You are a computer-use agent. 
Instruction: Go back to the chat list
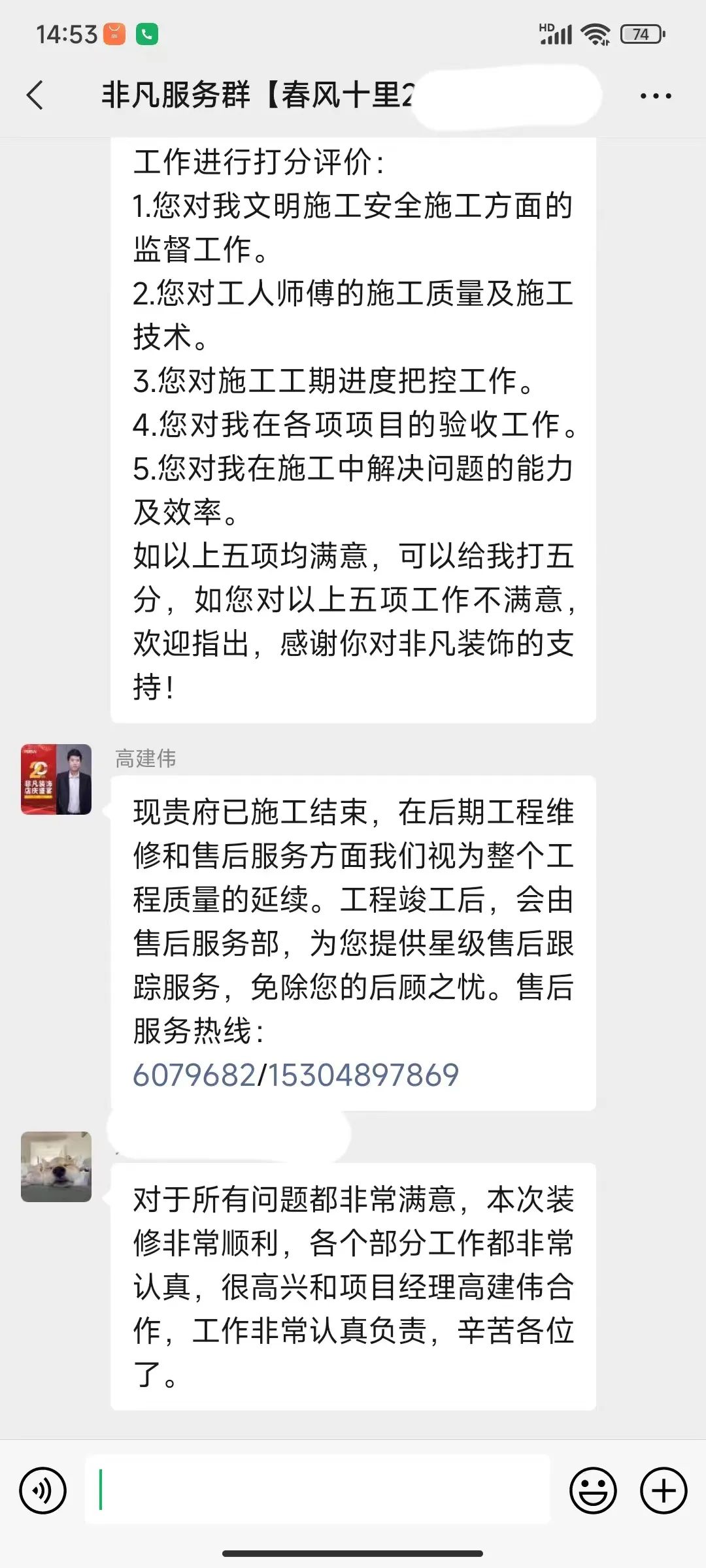pyautogui.click(x=35, y=95)
